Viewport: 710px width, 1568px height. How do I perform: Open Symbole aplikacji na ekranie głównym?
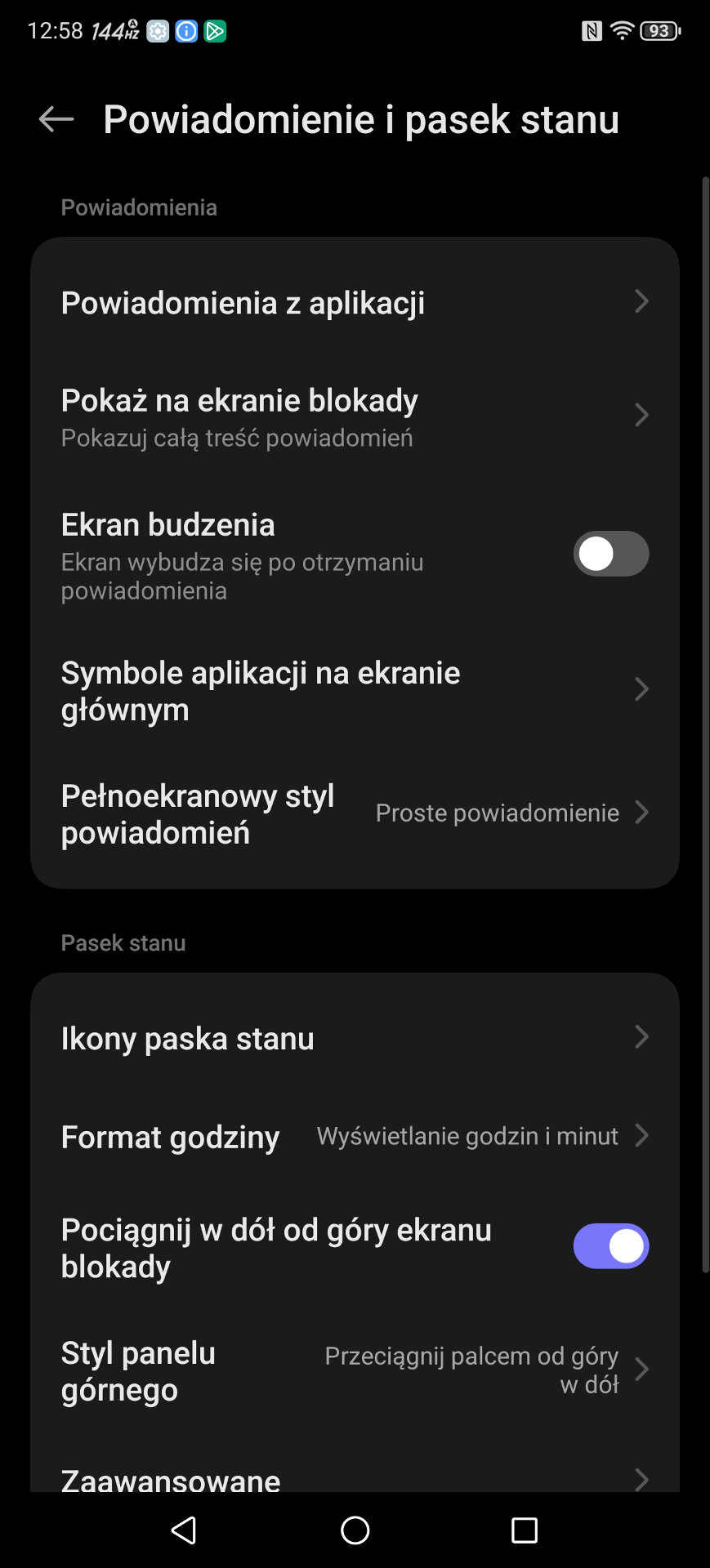355,691
